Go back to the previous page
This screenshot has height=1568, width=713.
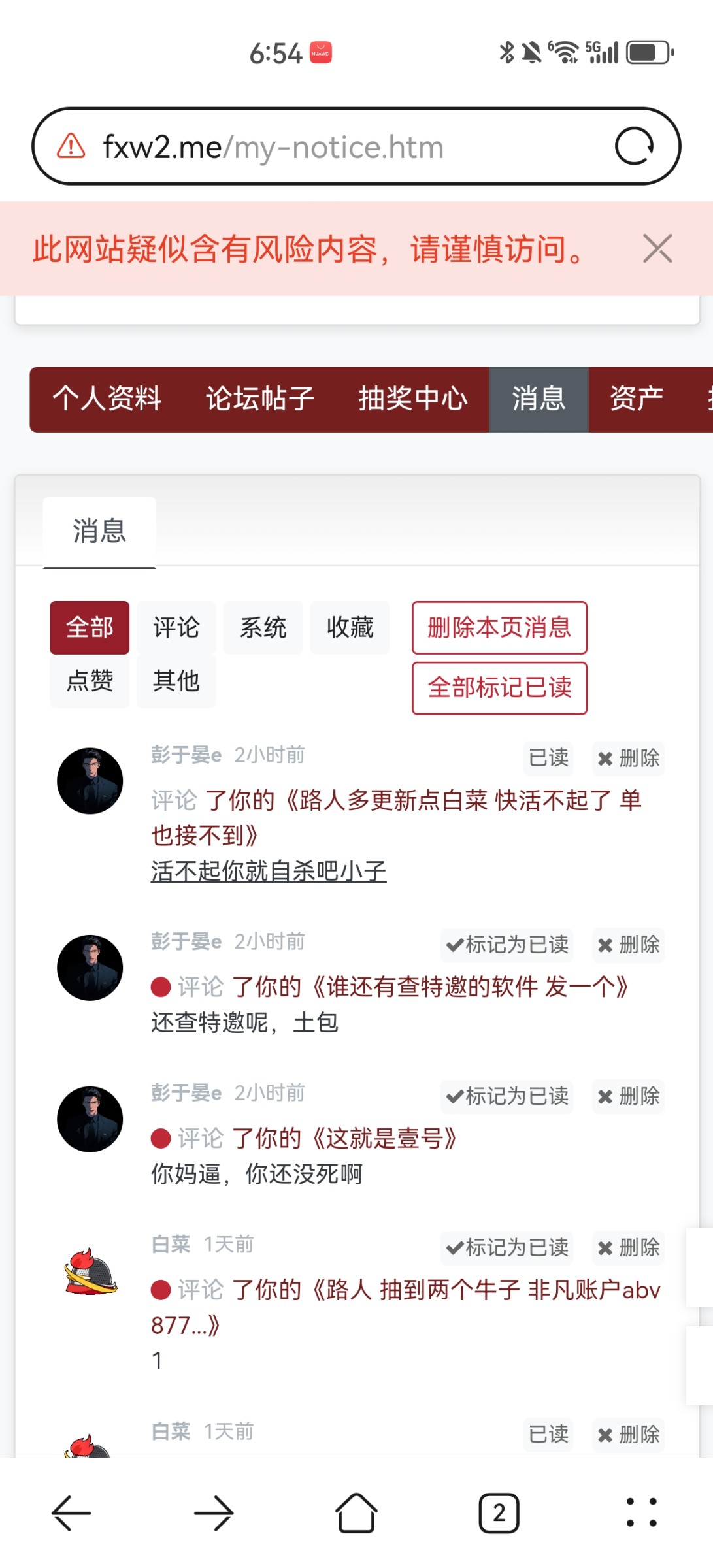pos(71,1512)
